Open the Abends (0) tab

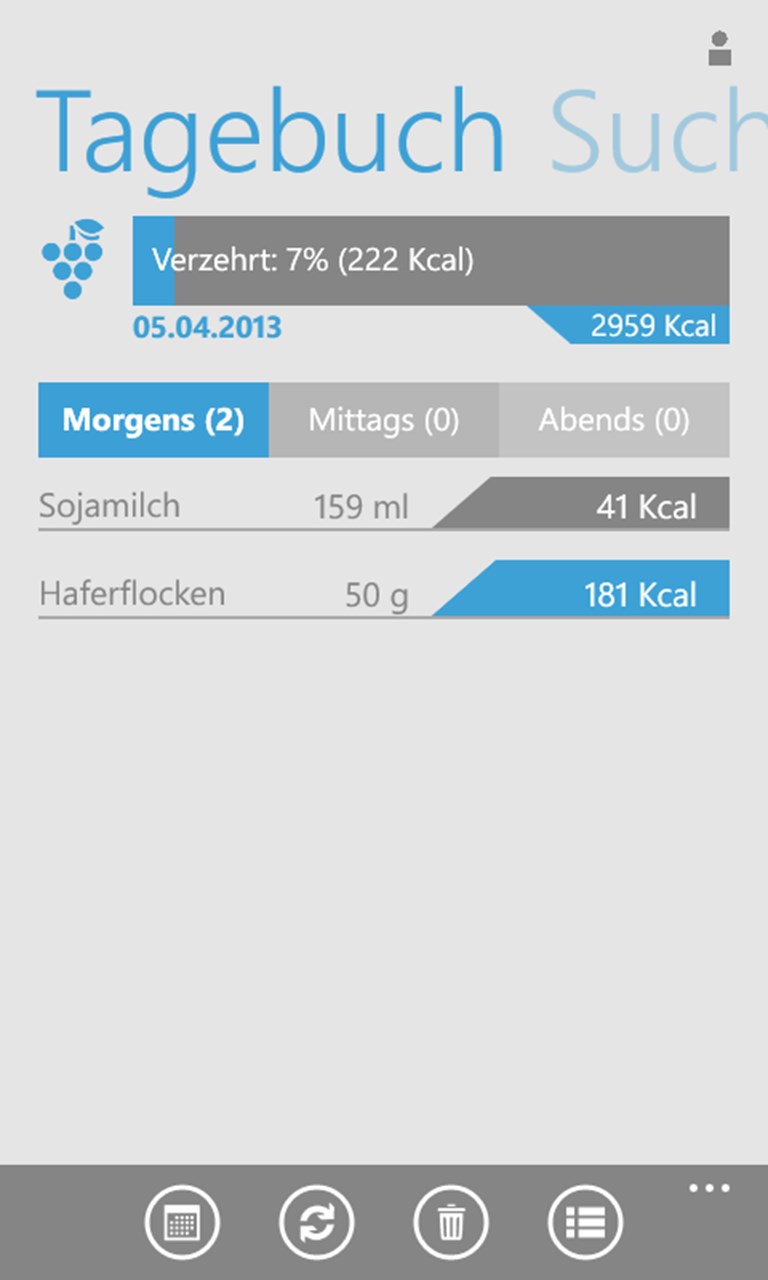tap(614, 420)
